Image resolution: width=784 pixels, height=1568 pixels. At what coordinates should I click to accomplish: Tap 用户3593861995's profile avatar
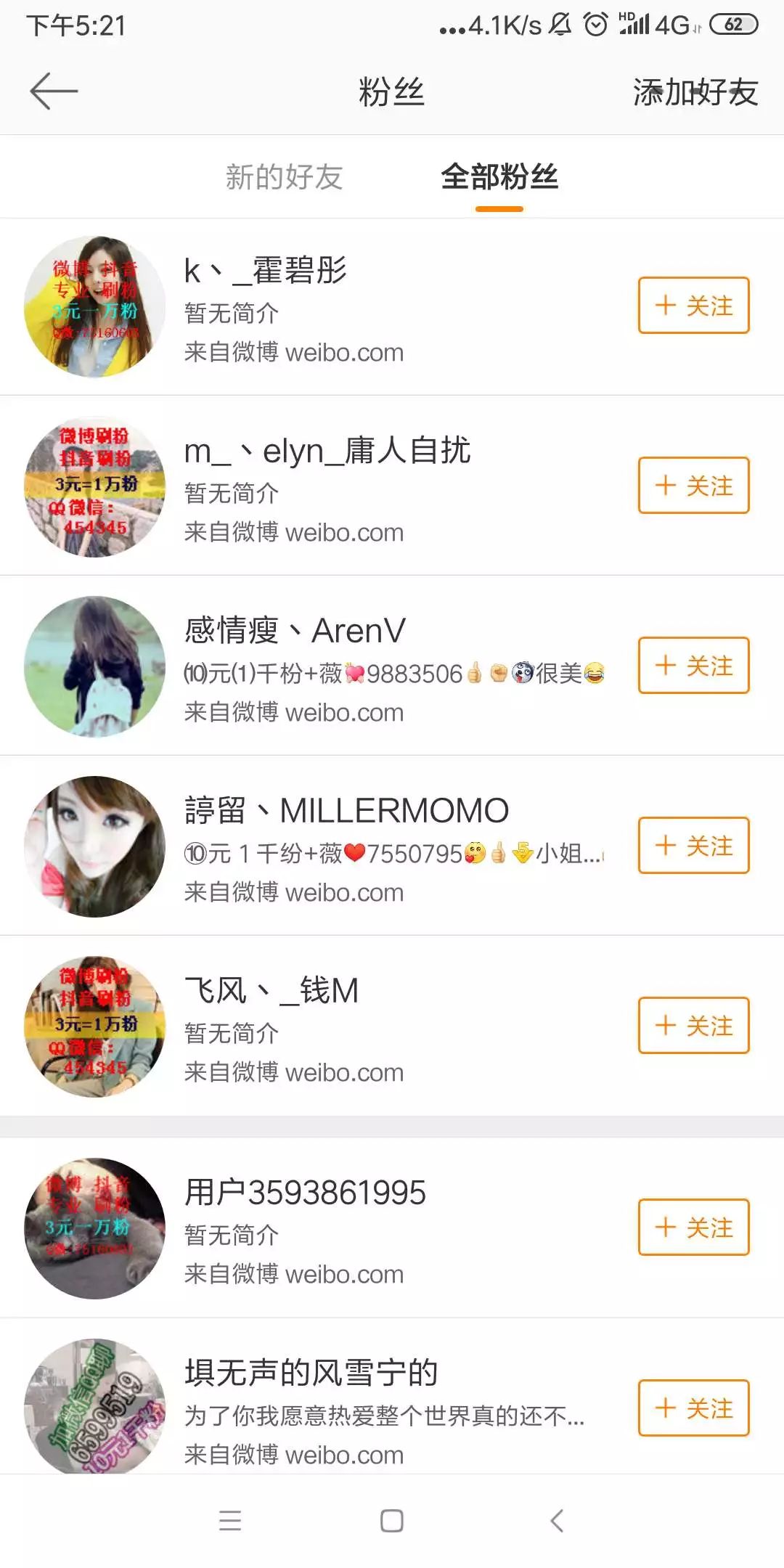point(95,1228)
